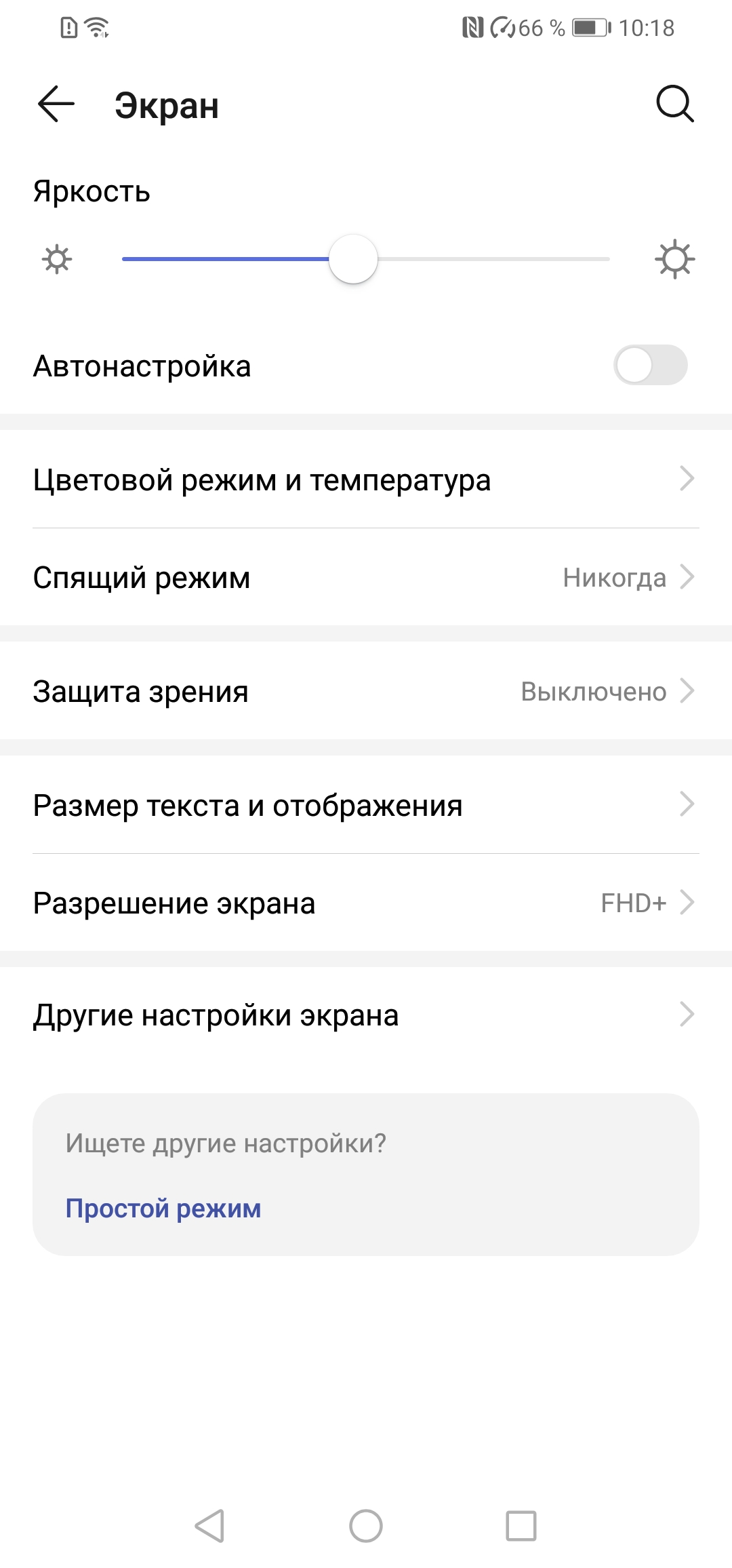Show recent apps with the square button
Image resolution: width=732 pixels, height=1568 pixels.
pos(521,1526)
